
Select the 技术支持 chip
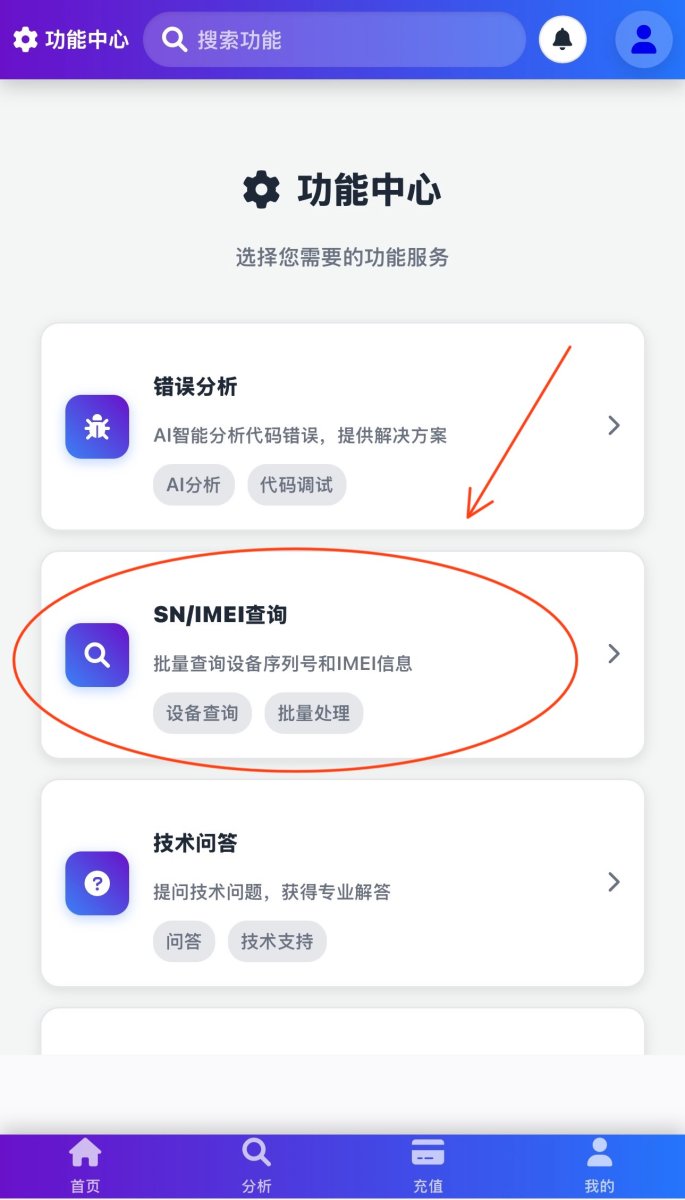[277, 941]
